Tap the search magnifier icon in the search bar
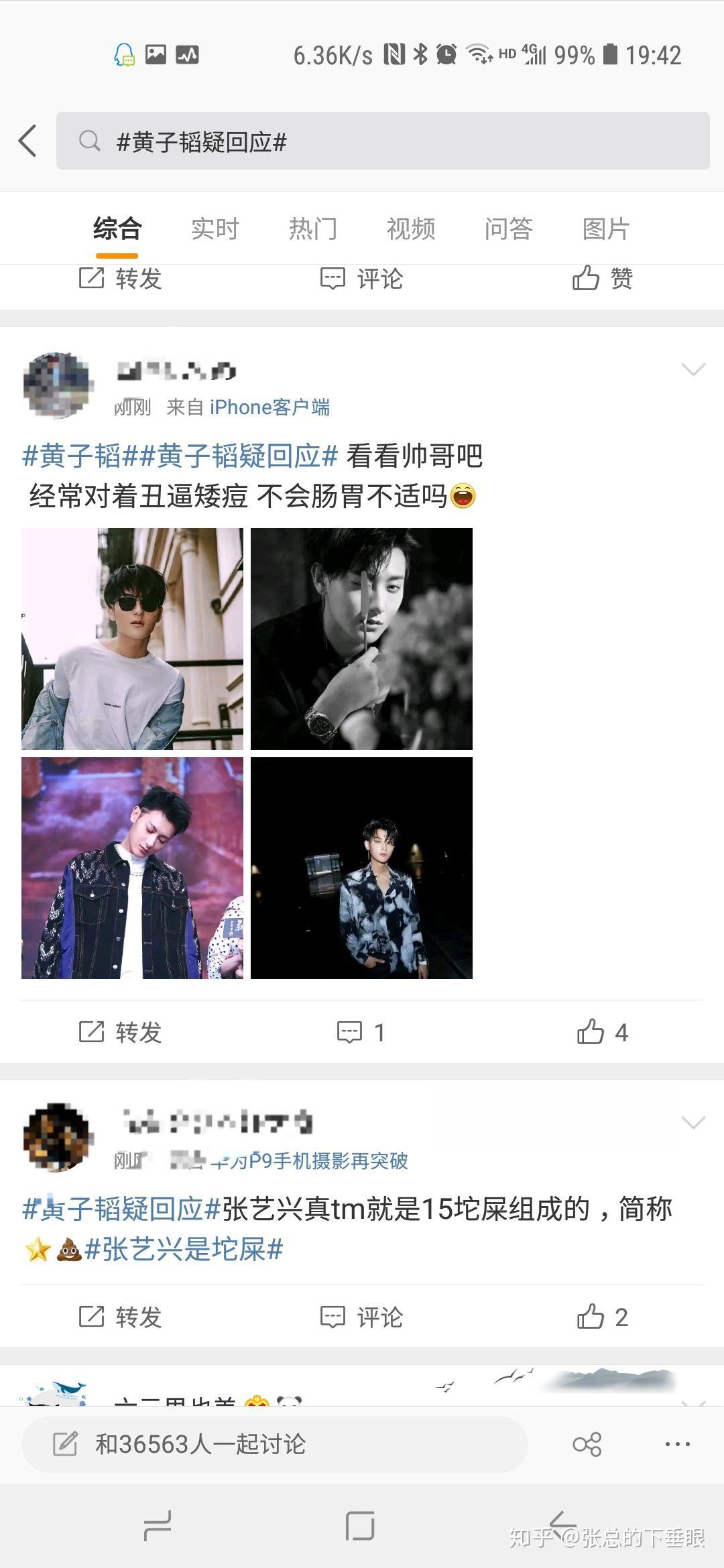Screen dimensions: 724x1568 click(89, 141)
